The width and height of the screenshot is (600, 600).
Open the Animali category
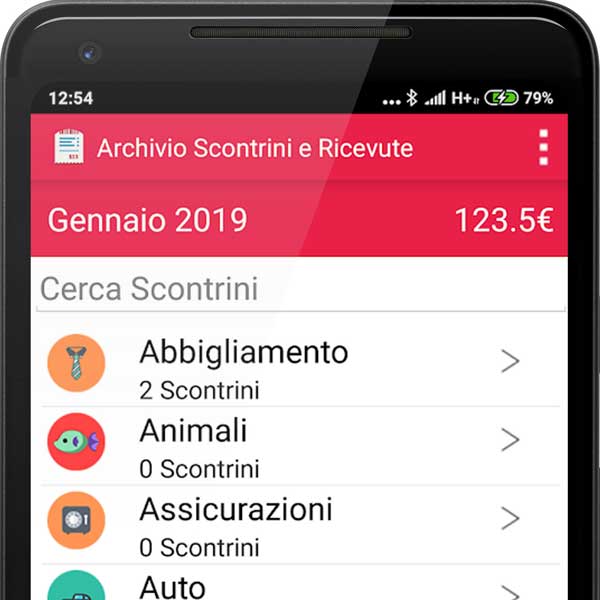300,445
